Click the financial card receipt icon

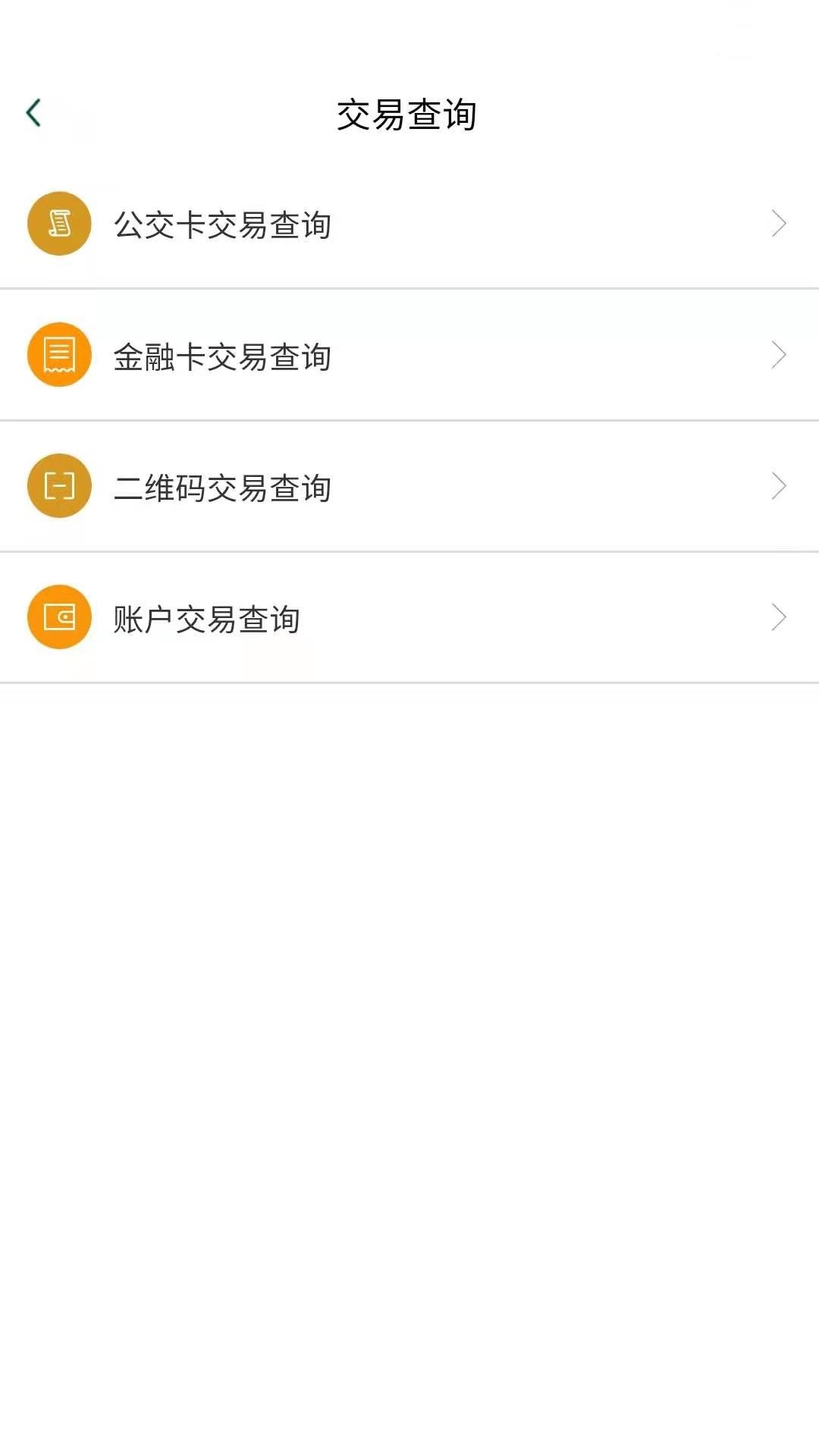click(x=58, y=353)
